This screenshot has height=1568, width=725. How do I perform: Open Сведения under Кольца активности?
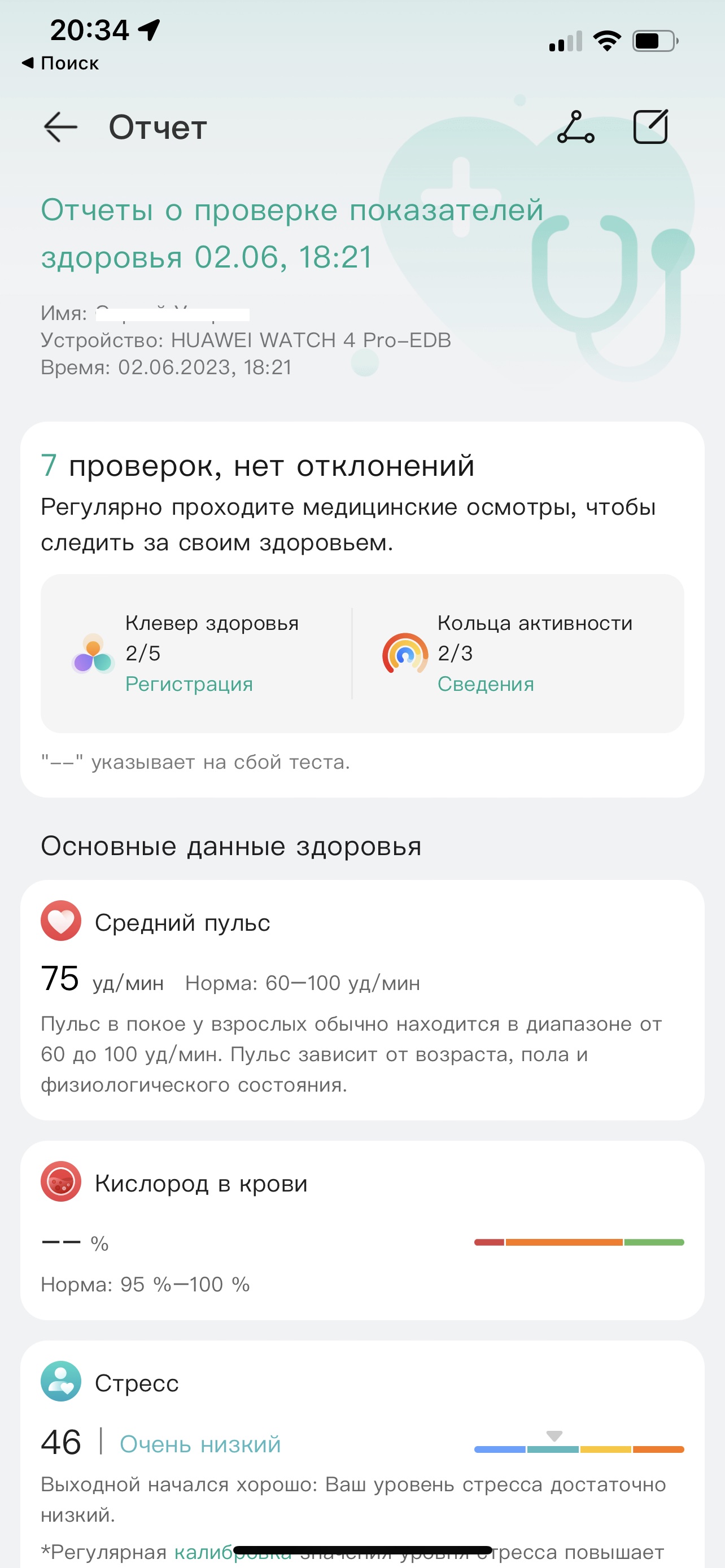coord(485,684)
